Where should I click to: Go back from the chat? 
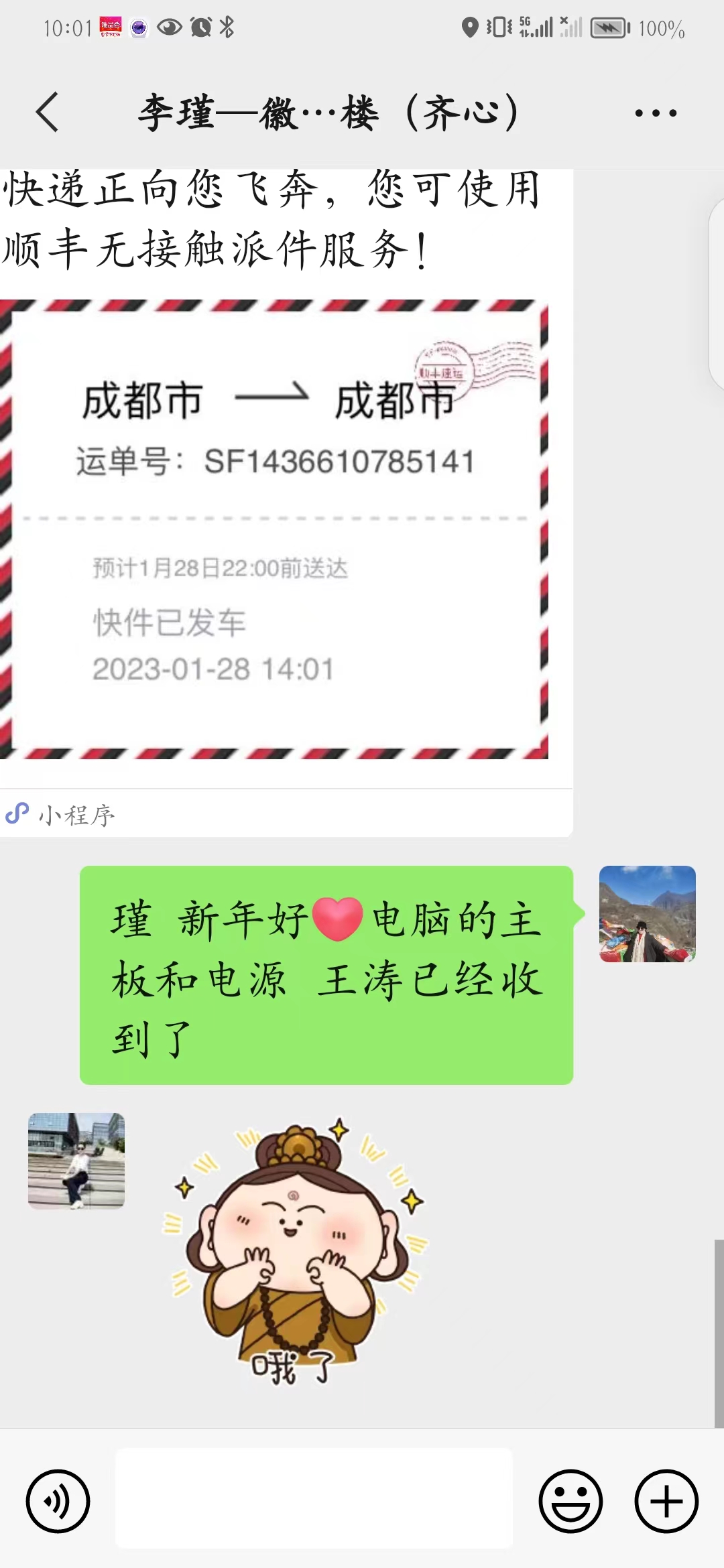(x=47, y=112)
